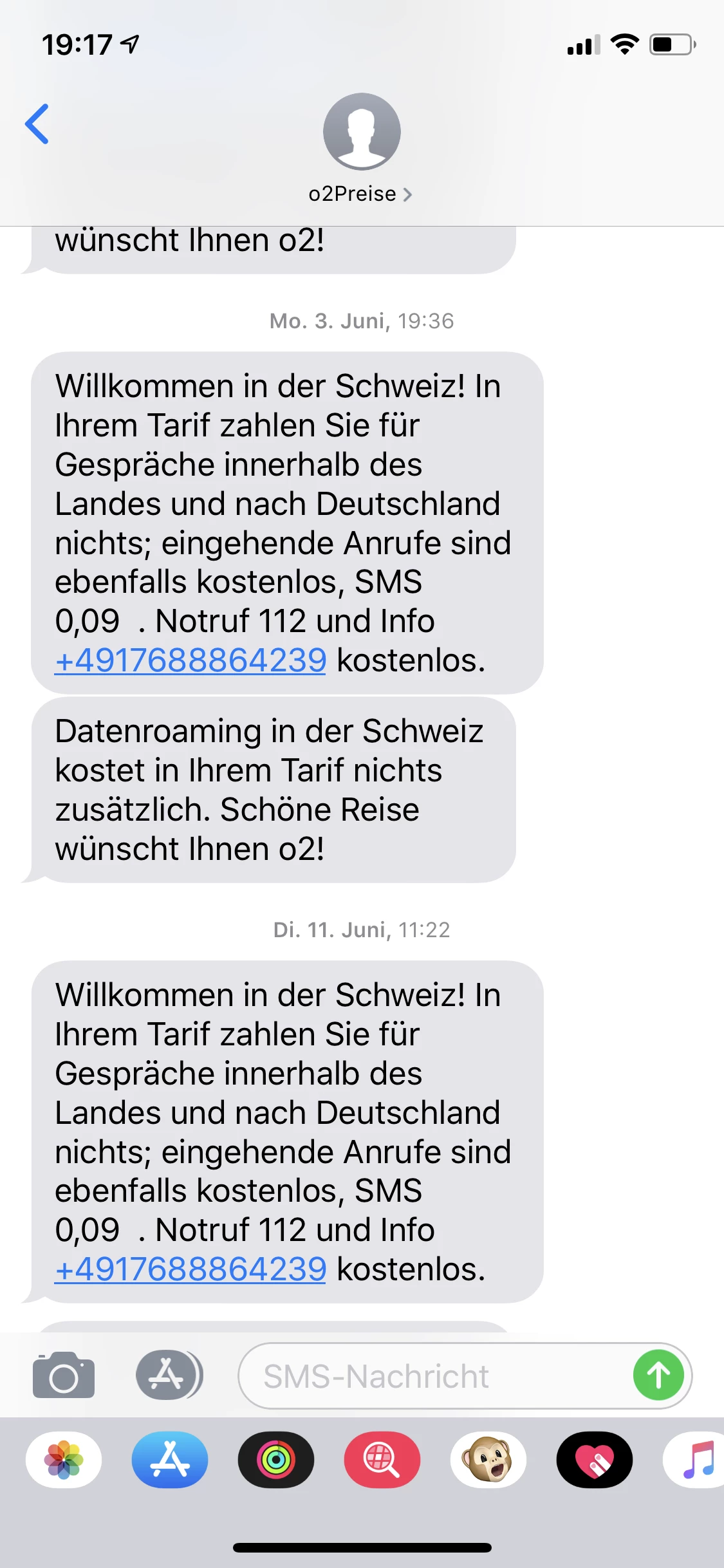724x1568 pixels.
Task: Toggle the iMessage apps drawer
Action: point(169,1376)
